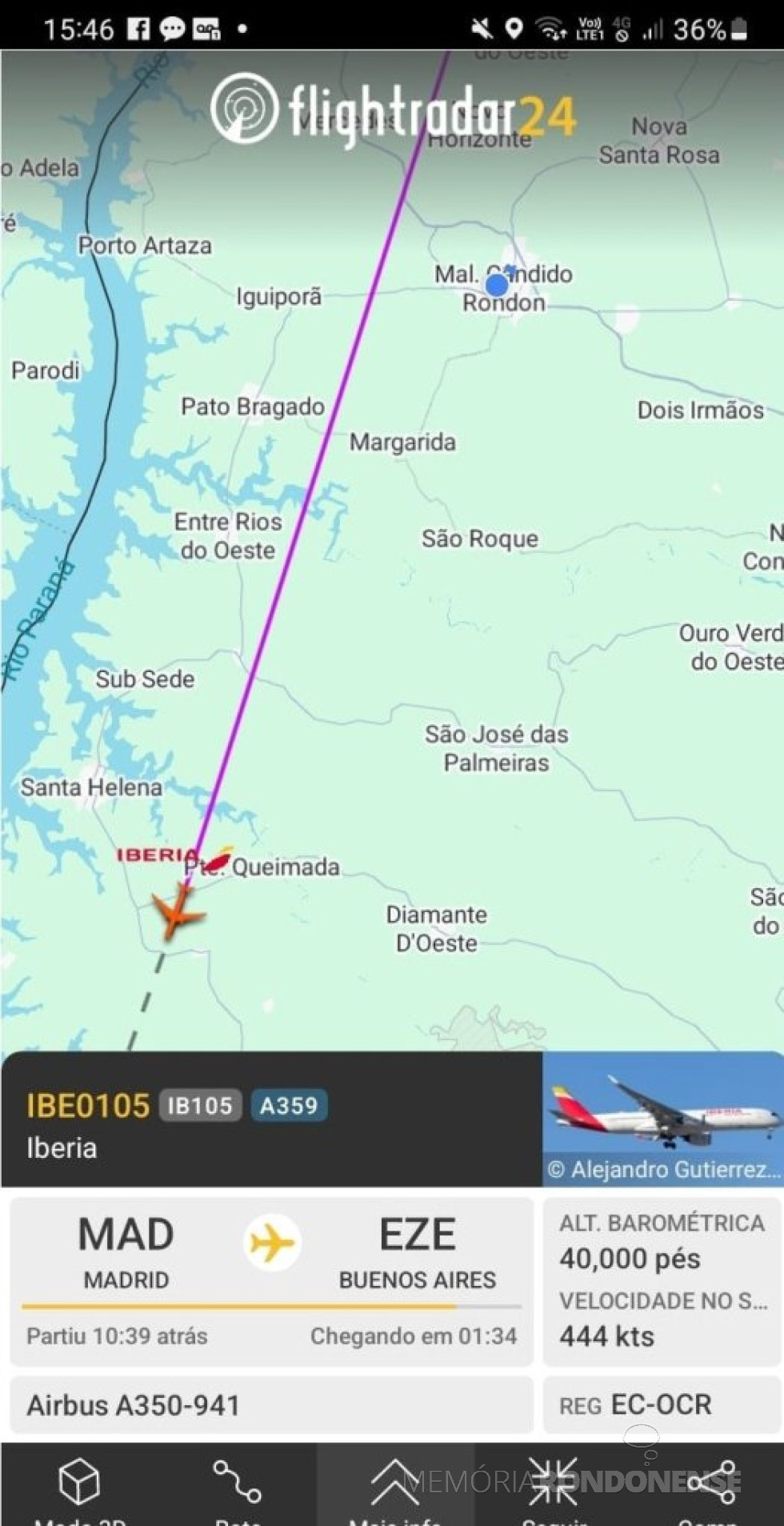Open the 3D view mode
The width and height of the screenshot is (784, 1526).
pyautogui.click(x=80, y=1485)
